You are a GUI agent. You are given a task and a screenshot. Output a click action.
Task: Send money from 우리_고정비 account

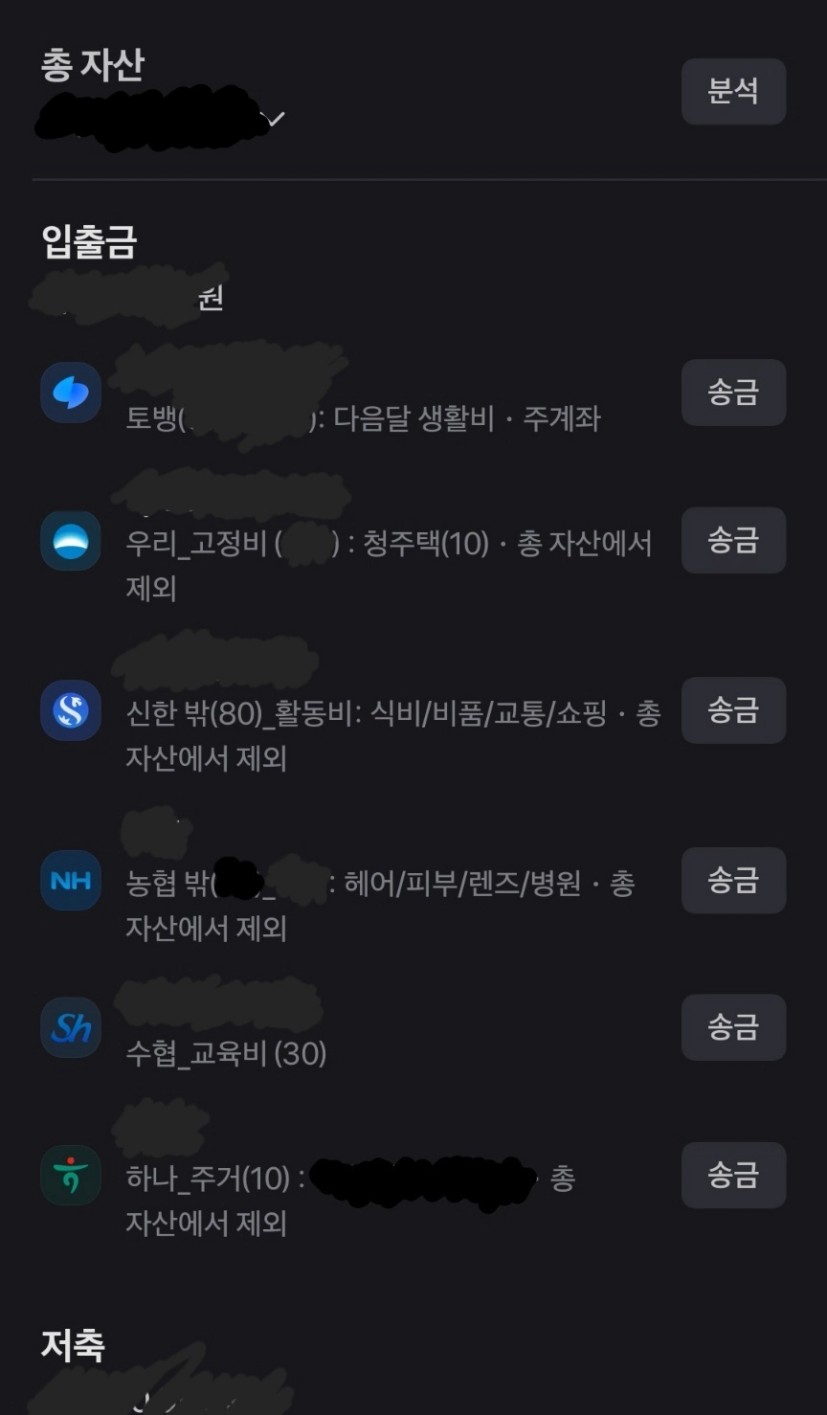[733, 540]
